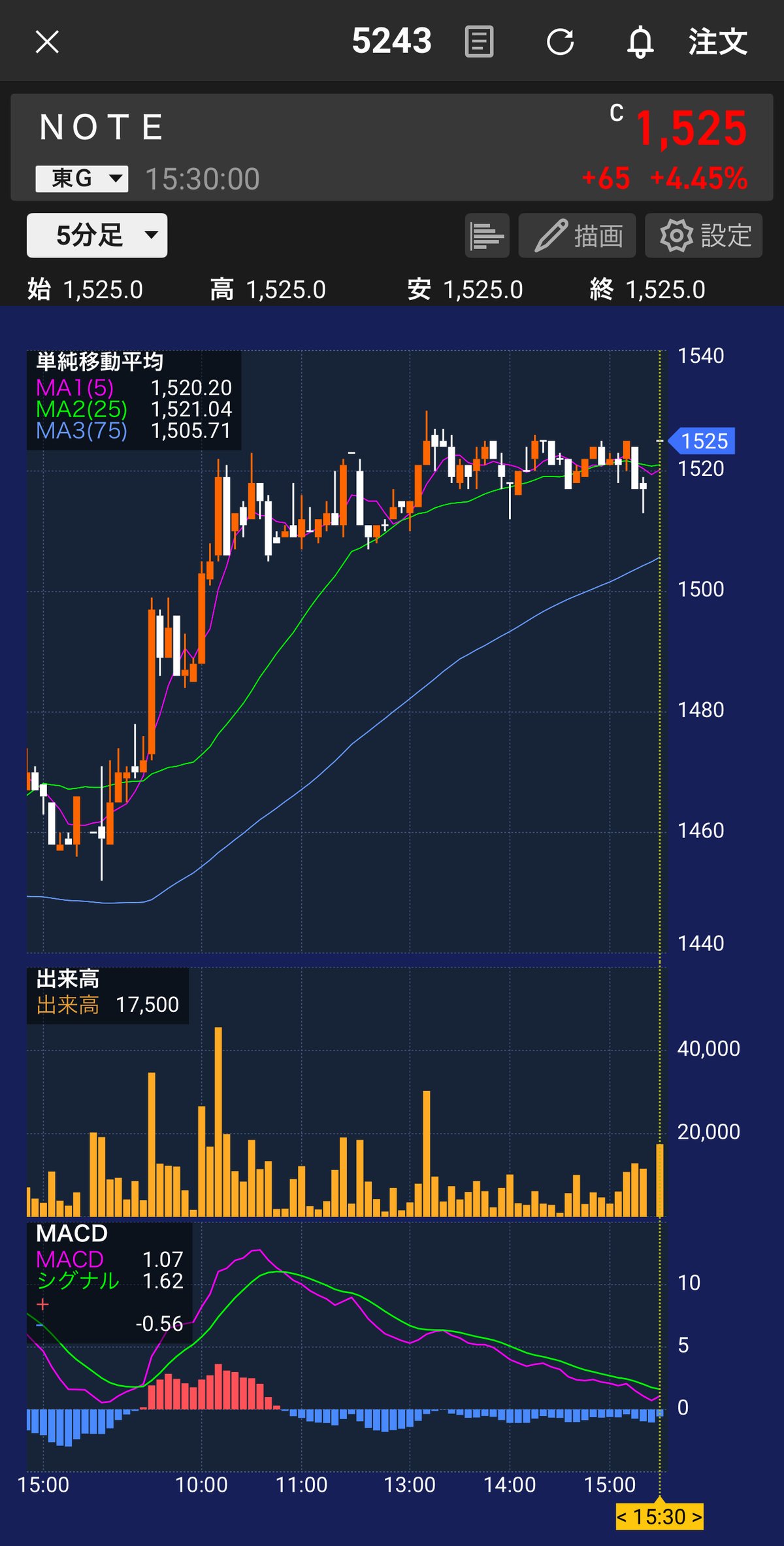The image size is (784, 1546).
Task: Select the 描画 drawing tool
Action: (577, 236)
